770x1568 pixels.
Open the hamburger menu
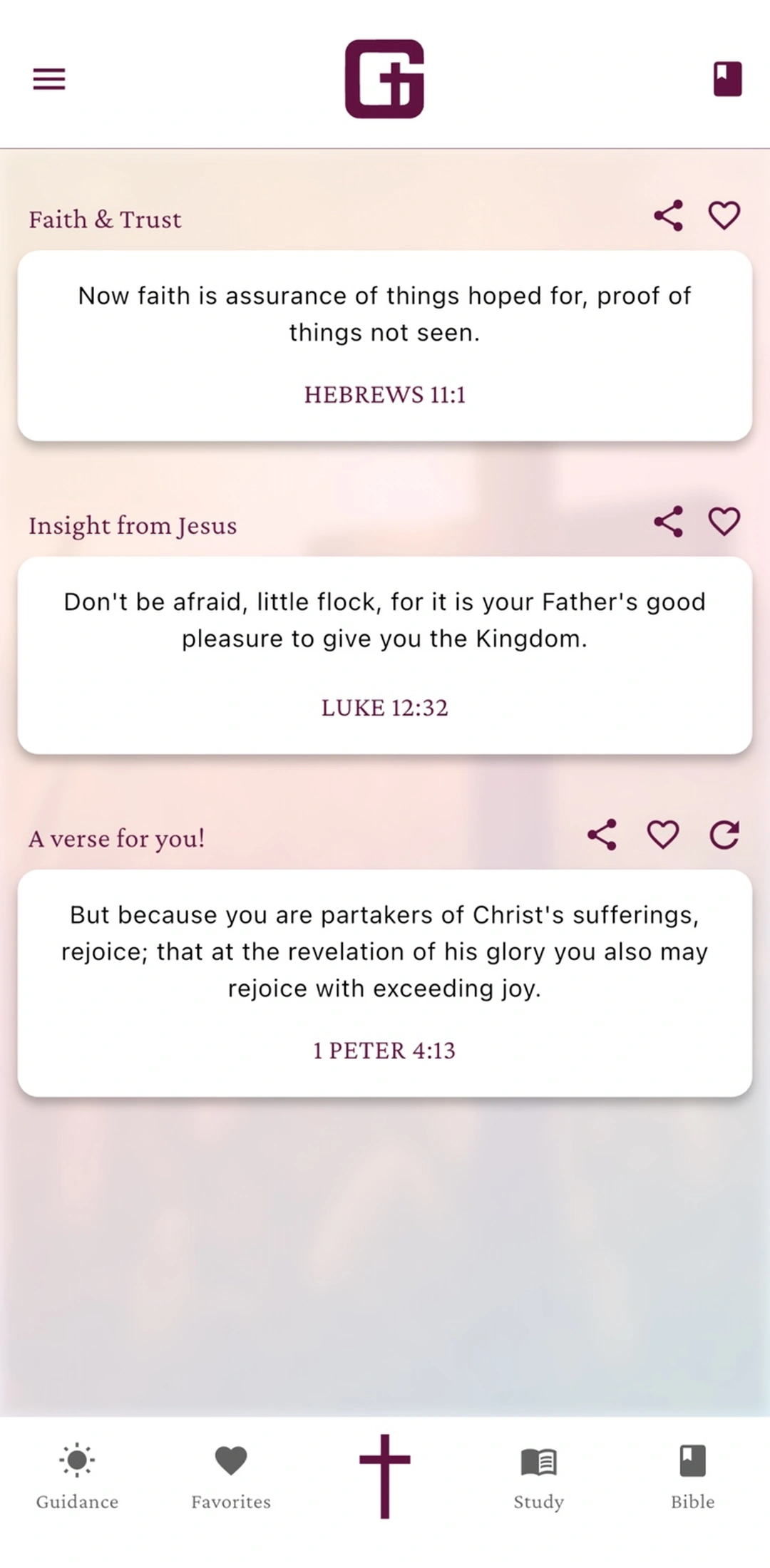[x=48, y=79]
